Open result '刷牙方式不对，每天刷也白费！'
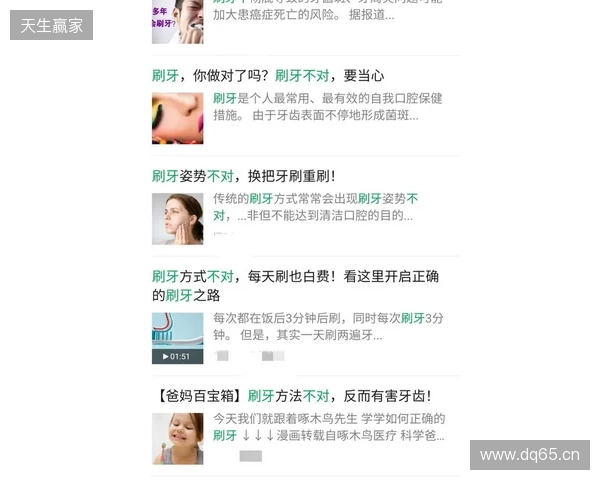 (295, 276)
